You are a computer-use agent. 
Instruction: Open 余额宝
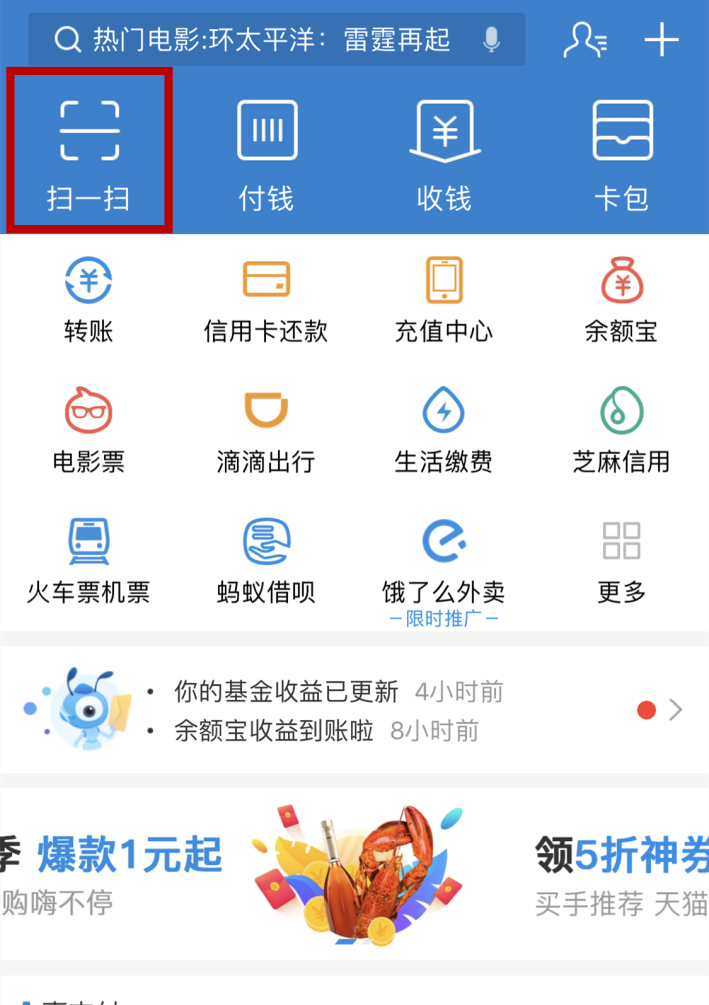click(621, 298)
